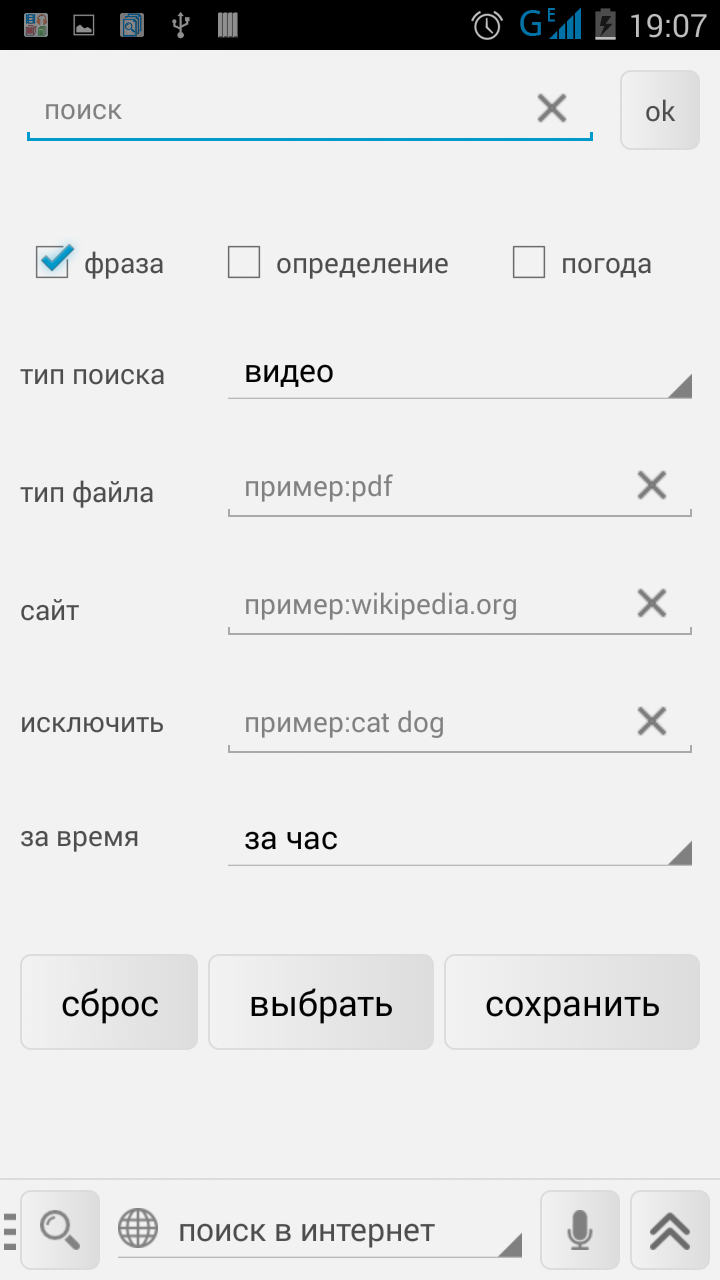
Task: Tap the ok button
Action: pos(660,110)
